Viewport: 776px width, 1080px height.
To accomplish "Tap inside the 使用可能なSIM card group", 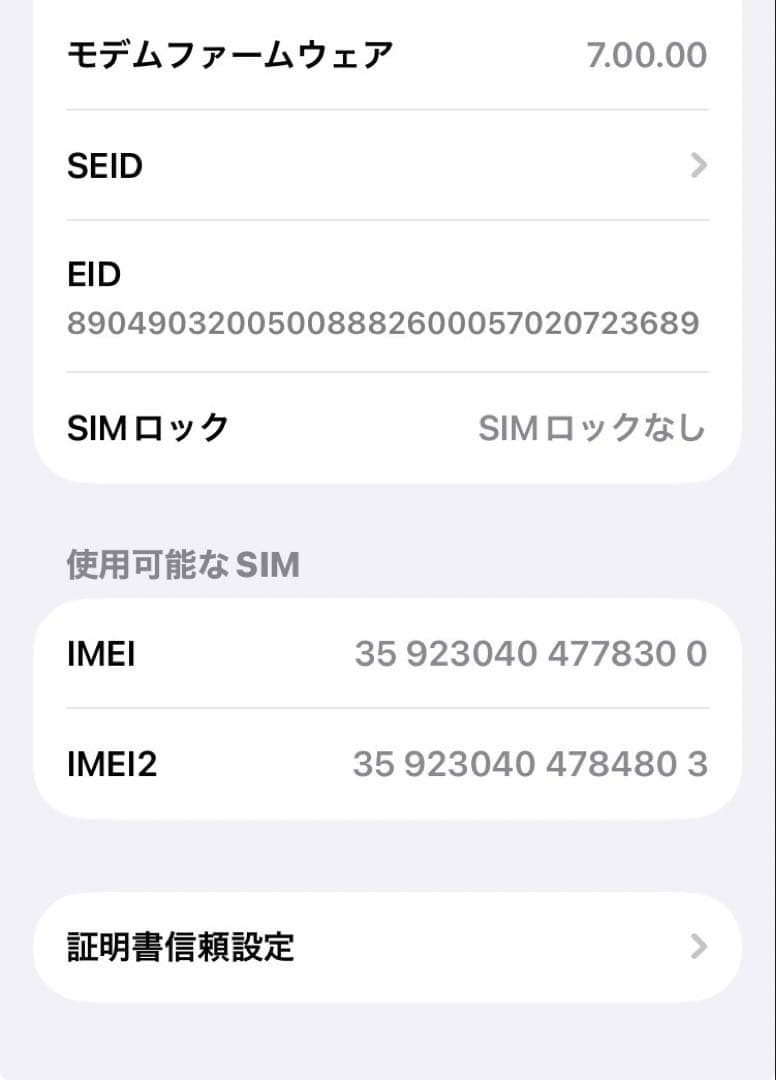I will 388,708.
